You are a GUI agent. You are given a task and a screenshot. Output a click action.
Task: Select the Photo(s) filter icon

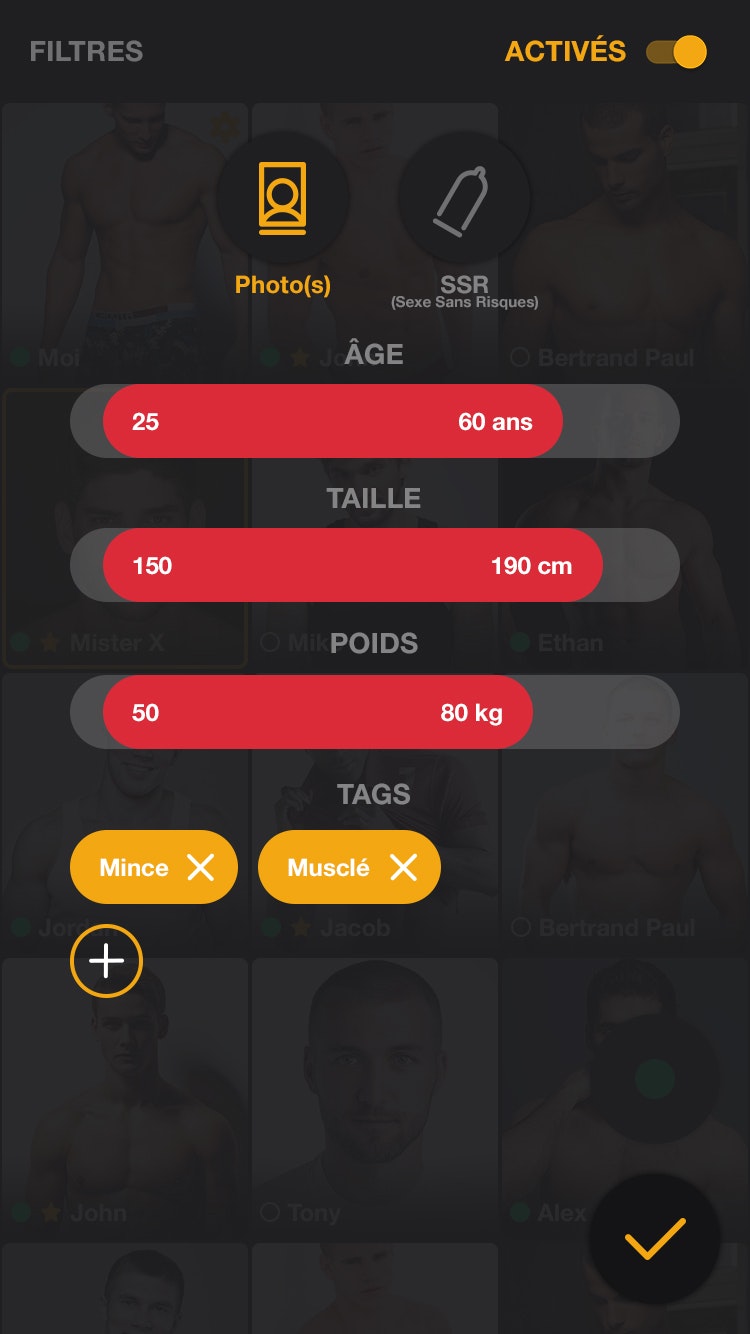(283, 197)
